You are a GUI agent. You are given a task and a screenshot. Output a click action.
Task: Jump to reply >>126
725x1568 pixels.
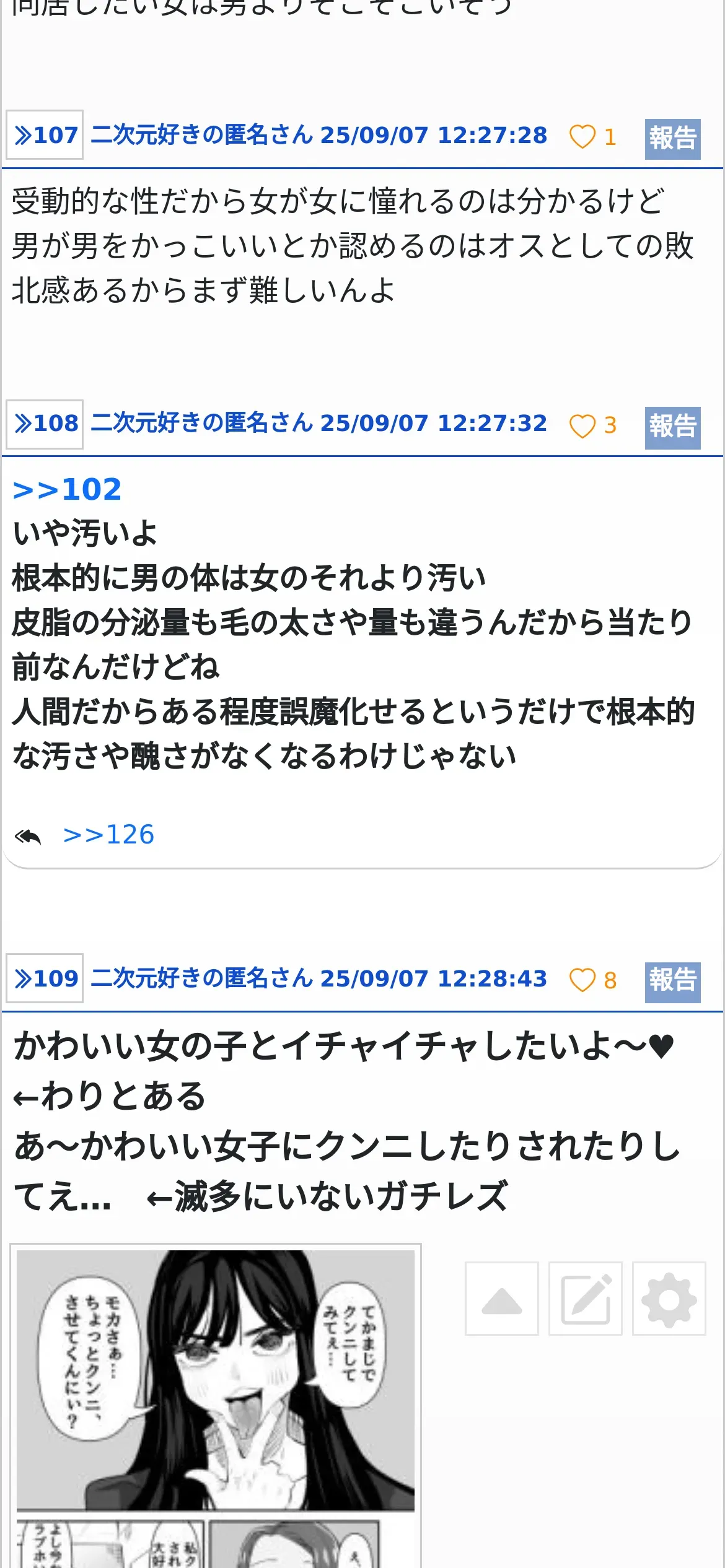tap(108, 835)
